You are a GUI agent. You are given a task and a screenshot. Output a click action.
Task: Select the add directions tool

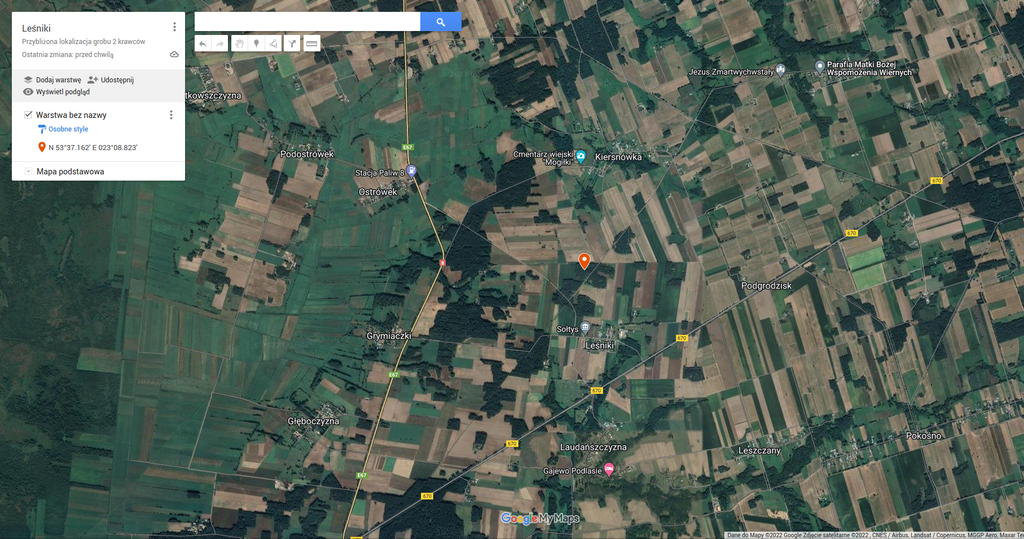pyautogui.click(x=291, y=44)
